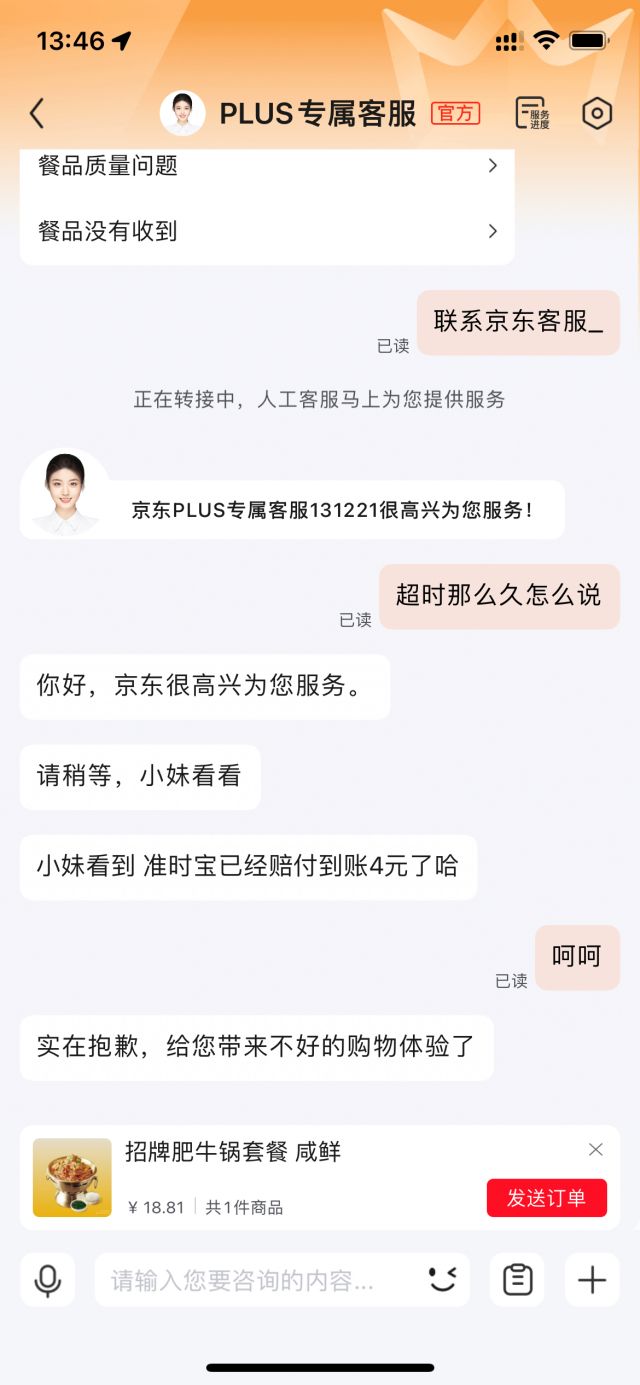Open the order list clipboard icon
The width and height of the screenshot is (640, 1385).
[517, 1280]
